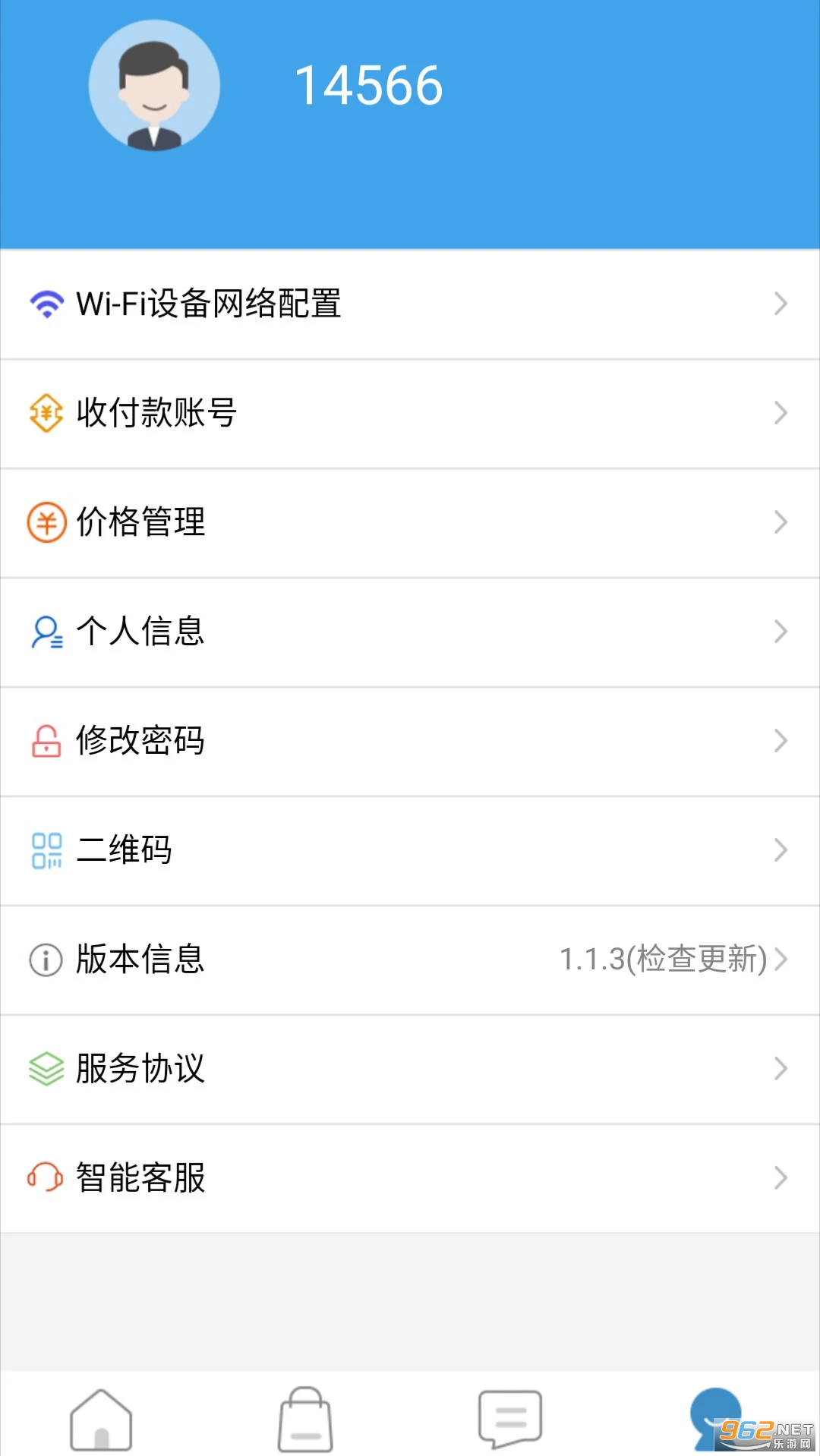Click the username 14566 in the header

370,84
